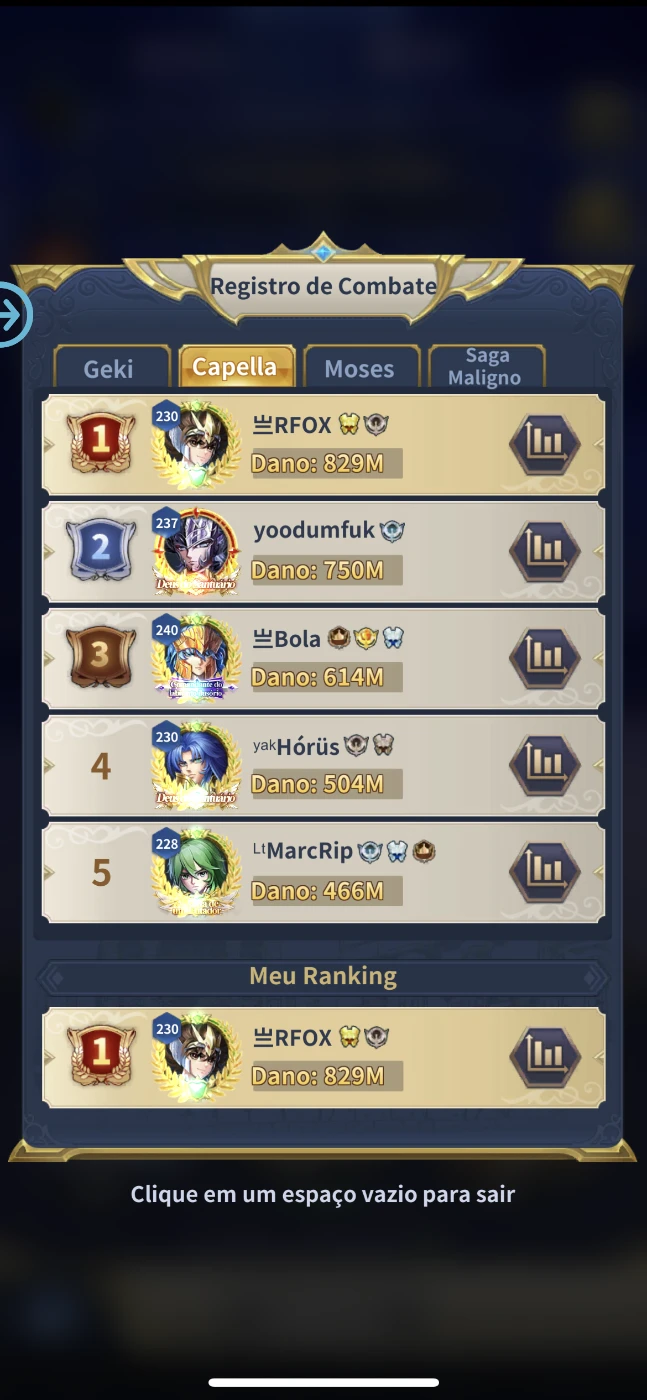Tap the arrow icon at the panel's left edge
This screenshot has height=1400, width=647.
pyautogui.click(x=13, y=316)
